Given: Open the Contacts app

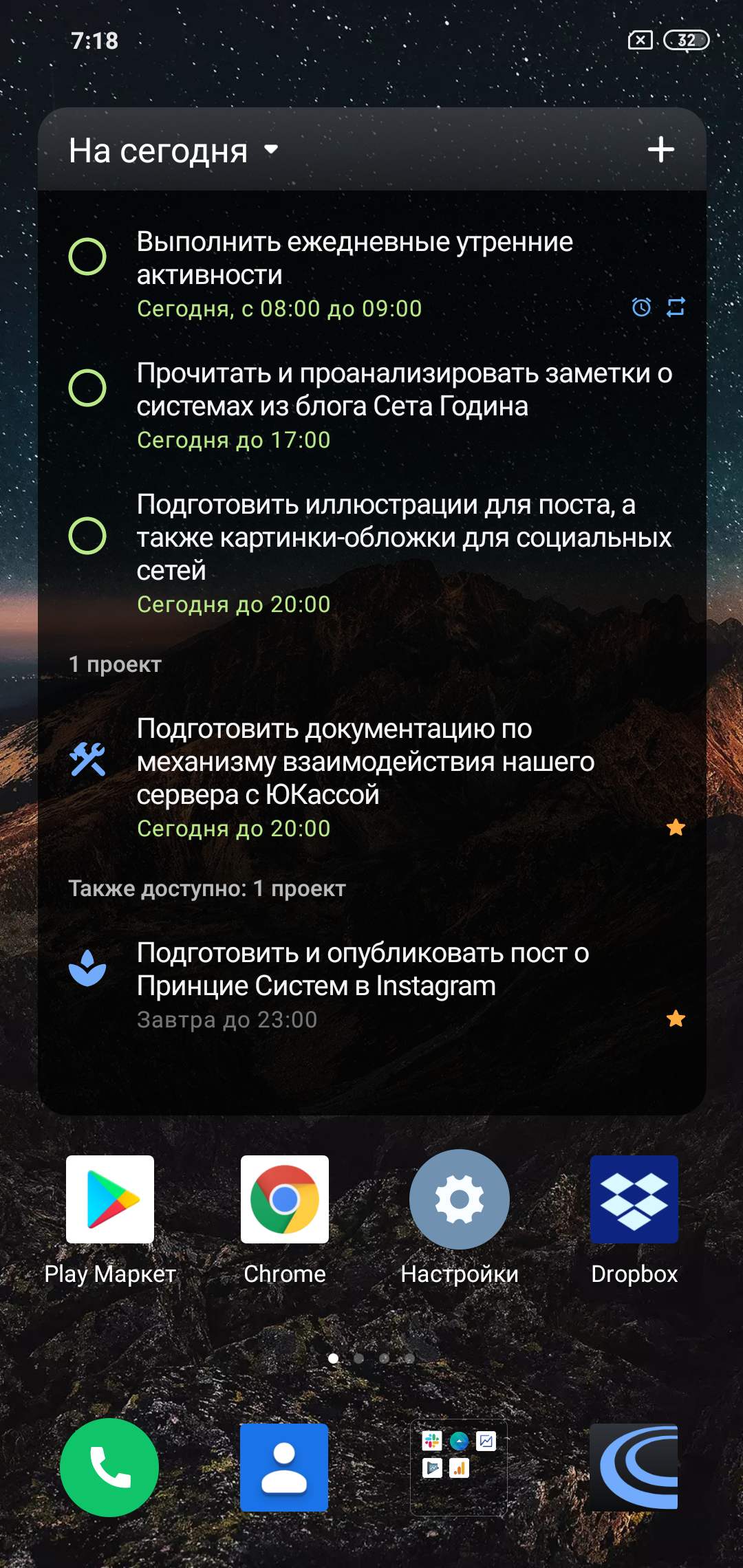Looking at the screenshot, I should tap(284, 1468).
